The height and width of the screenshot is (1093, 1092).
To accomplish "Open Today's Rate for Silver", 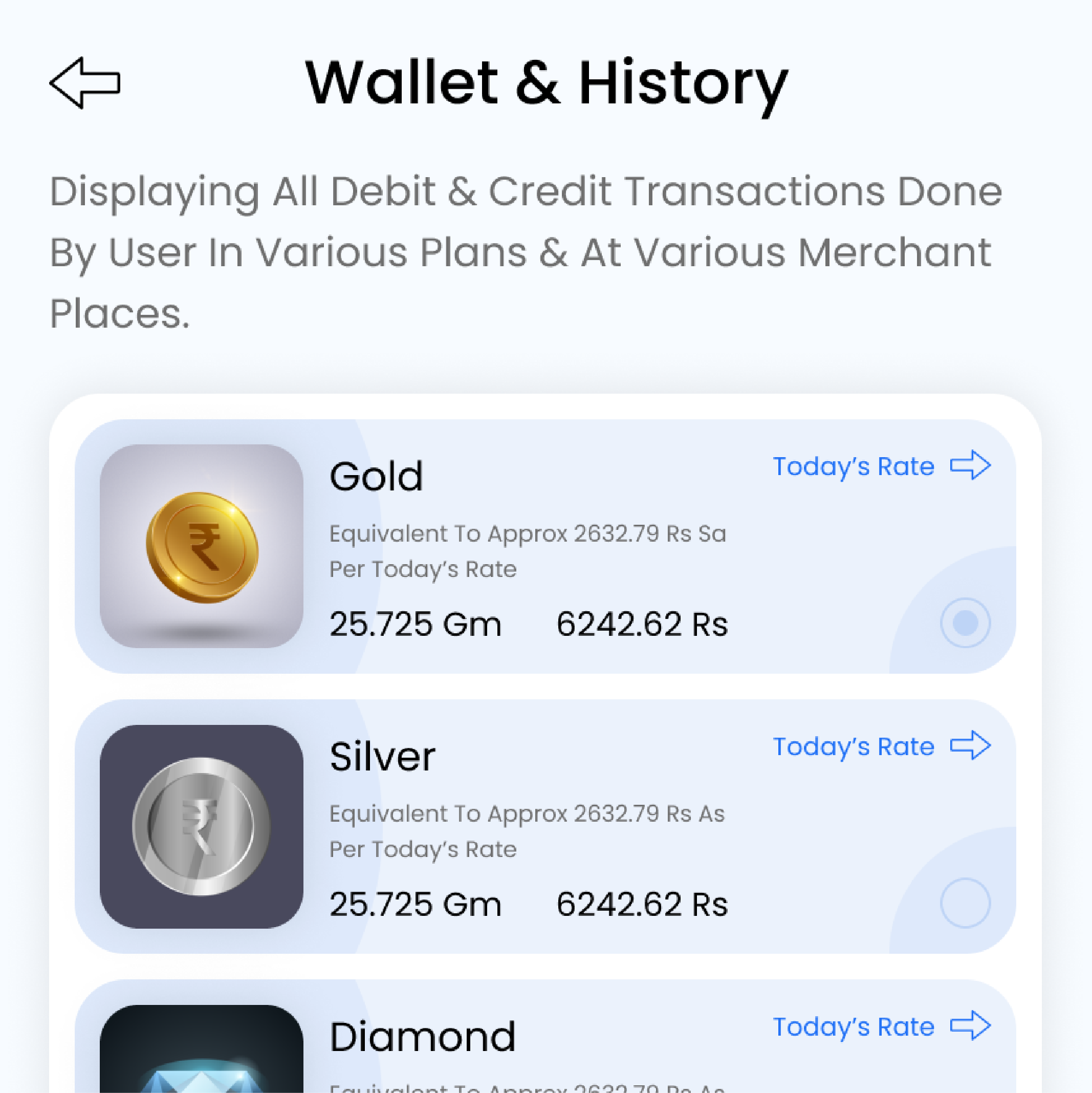I will 854,745.
